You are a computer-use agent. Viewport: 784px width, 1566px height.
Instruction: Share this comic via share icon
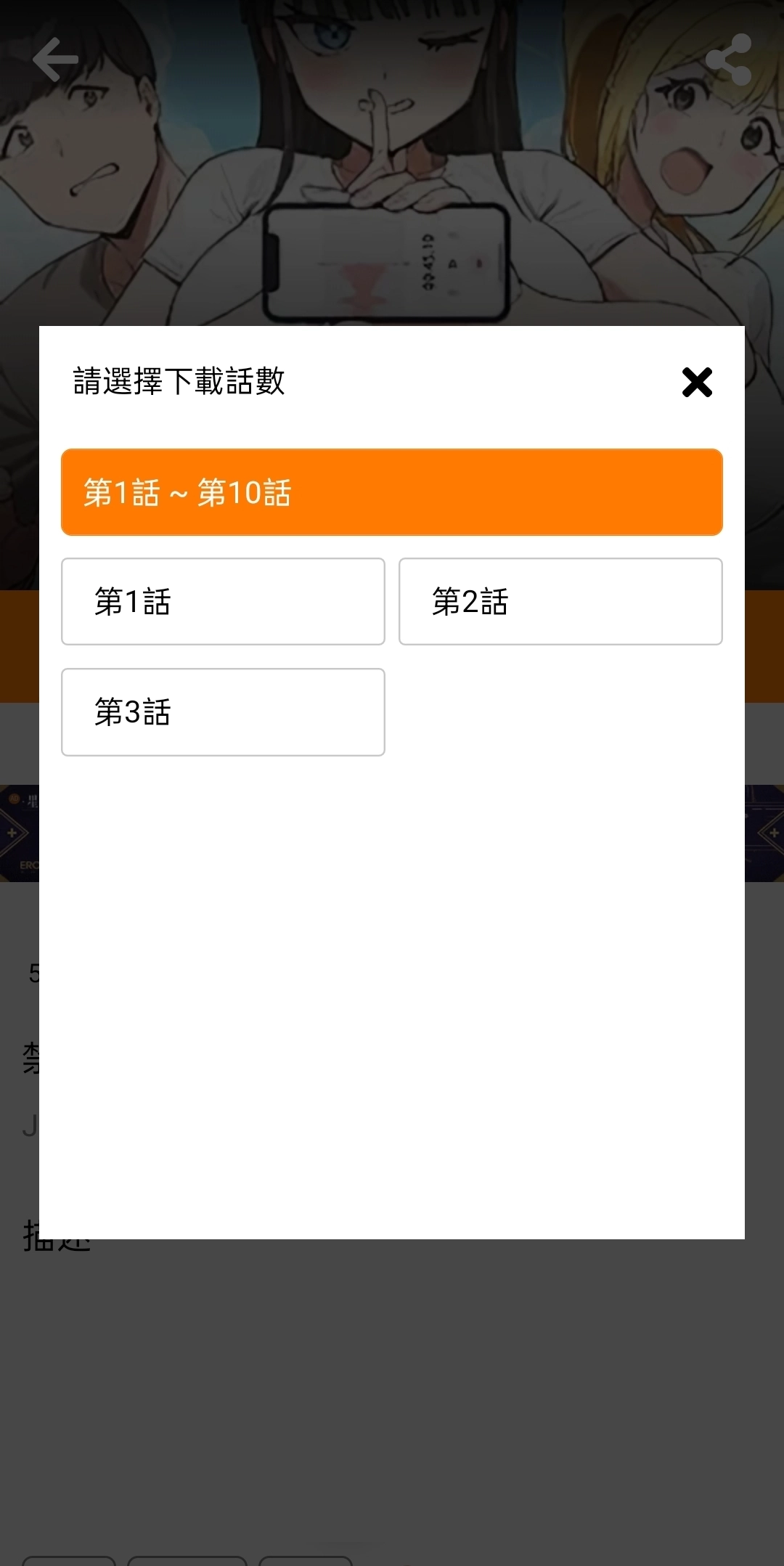728,60
